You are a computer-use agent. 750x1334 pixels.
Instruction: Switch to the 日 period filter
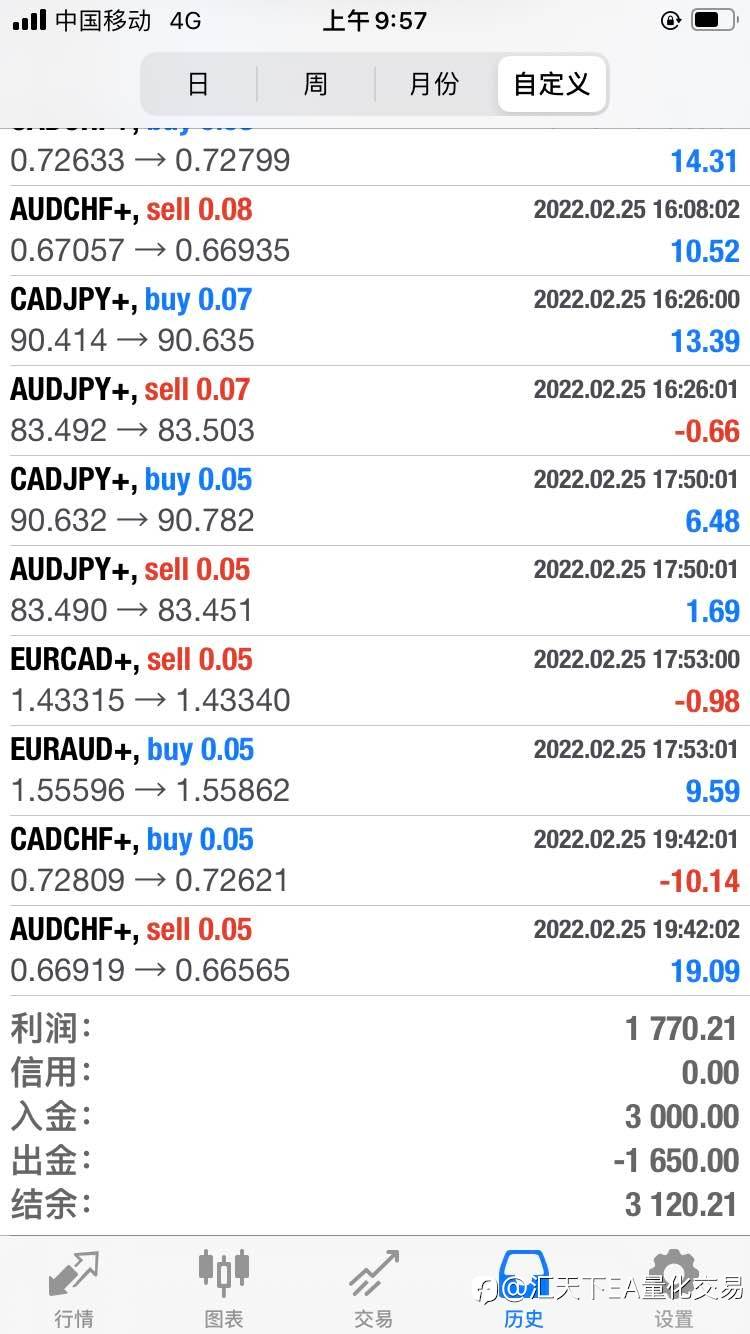[198, 84]
